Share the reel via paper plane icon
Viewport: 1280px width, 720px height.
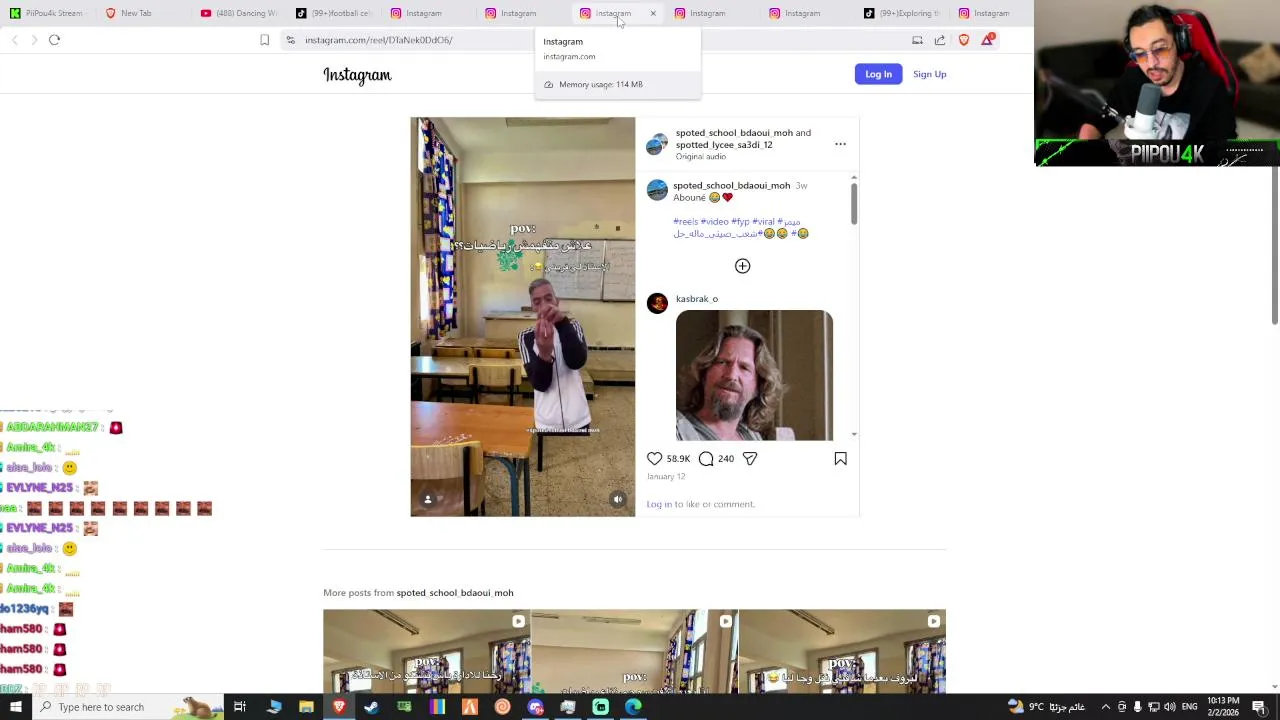pos(750,459)
